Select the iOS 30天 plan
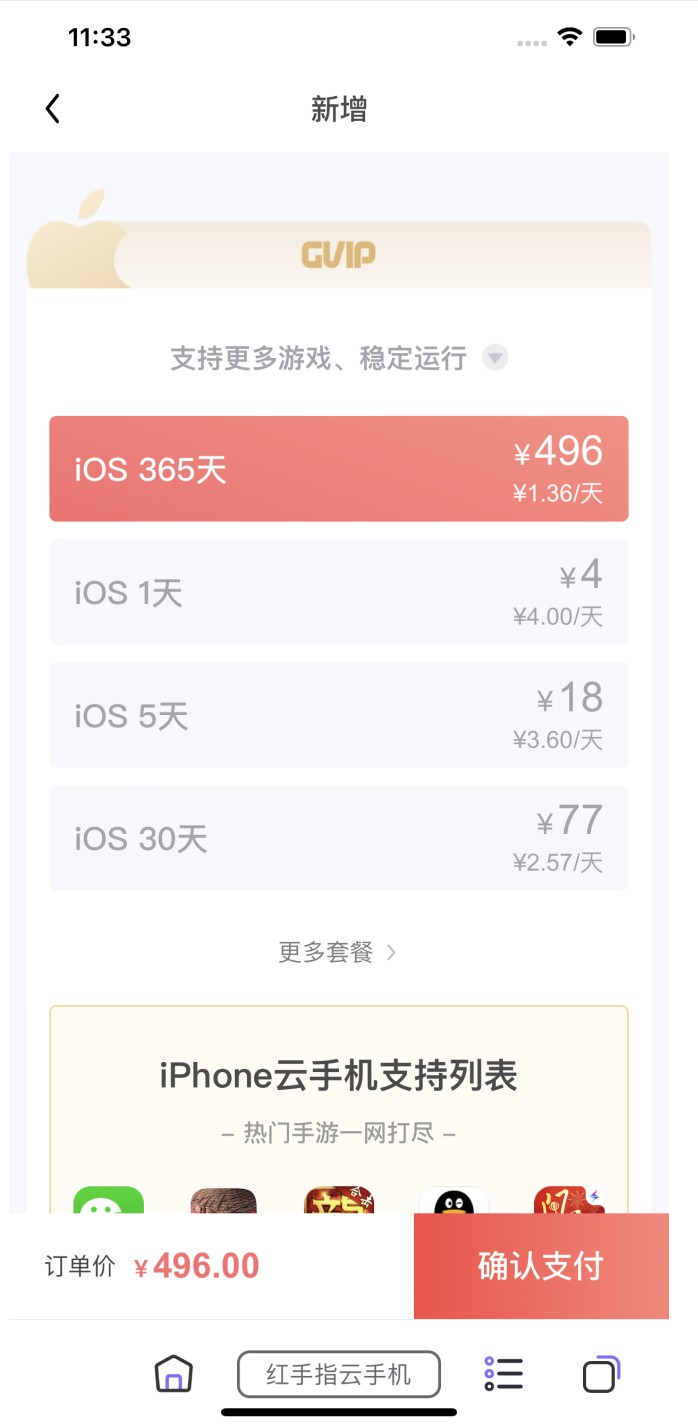 click(x=338, y=838)
